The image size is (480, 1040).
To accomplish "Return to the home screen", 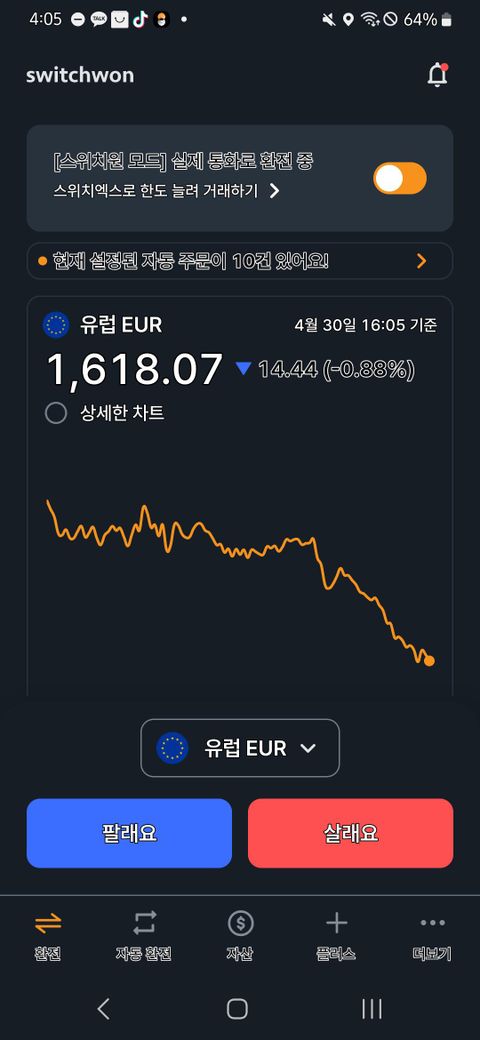I will [237, 1009].
